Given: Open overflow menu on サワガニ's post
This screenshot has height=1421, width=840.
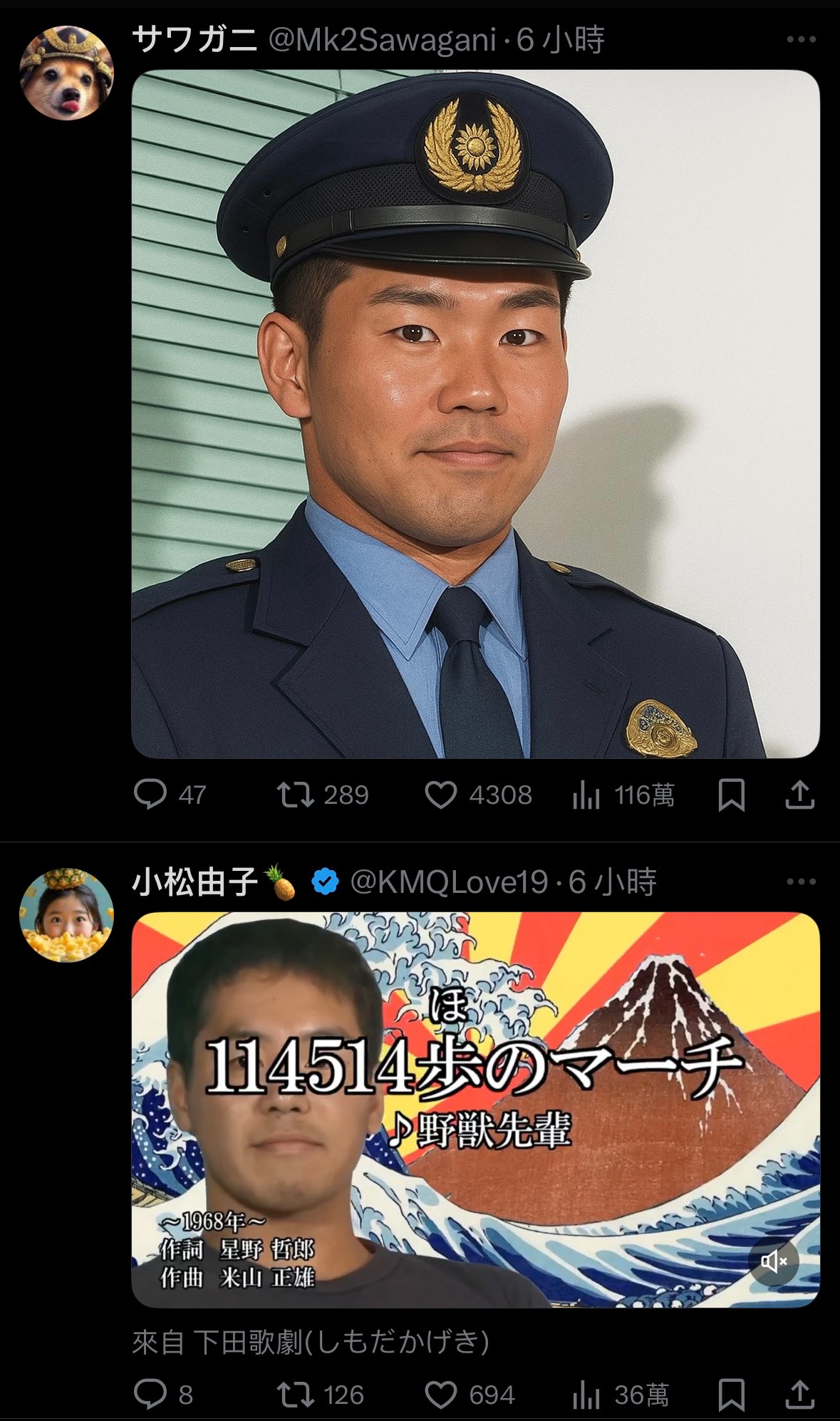Looking at the screenshot, I should (801, 39).
